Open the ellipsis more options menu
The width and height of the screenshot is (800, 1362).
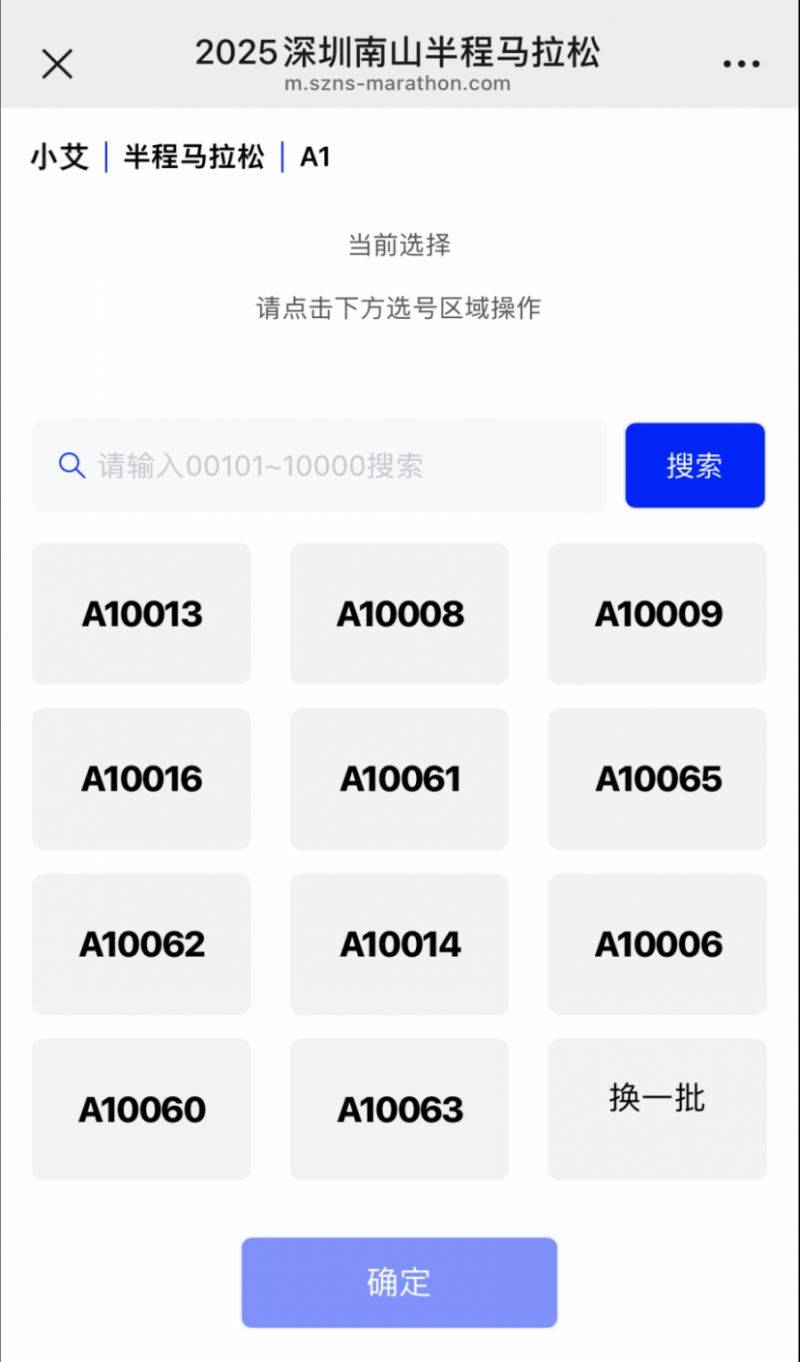click(741, 63)
